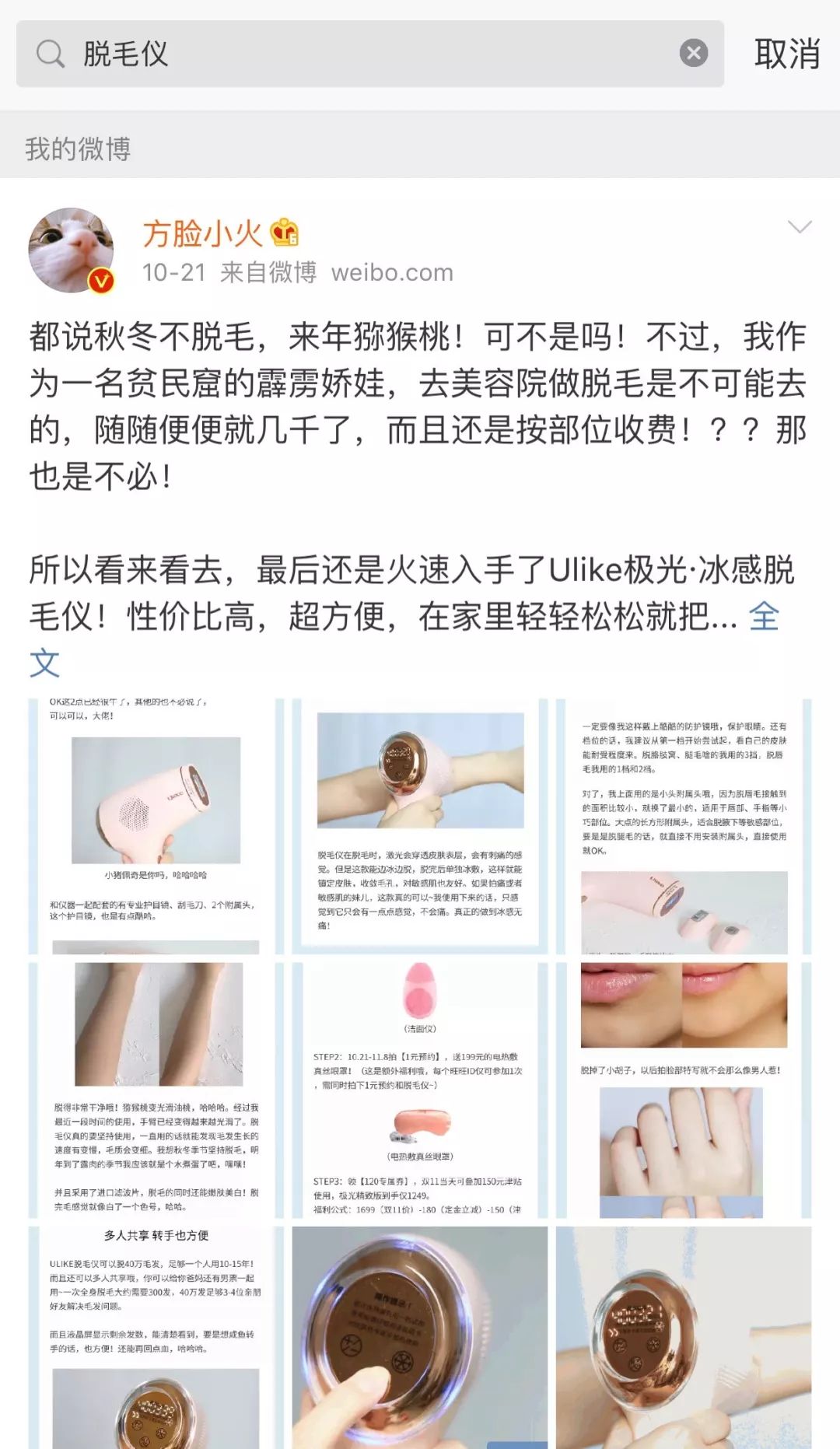The width and height of the screenshot is (840, 1449).
Task: Open the lips and hand comparison image
Action: 684,1090
